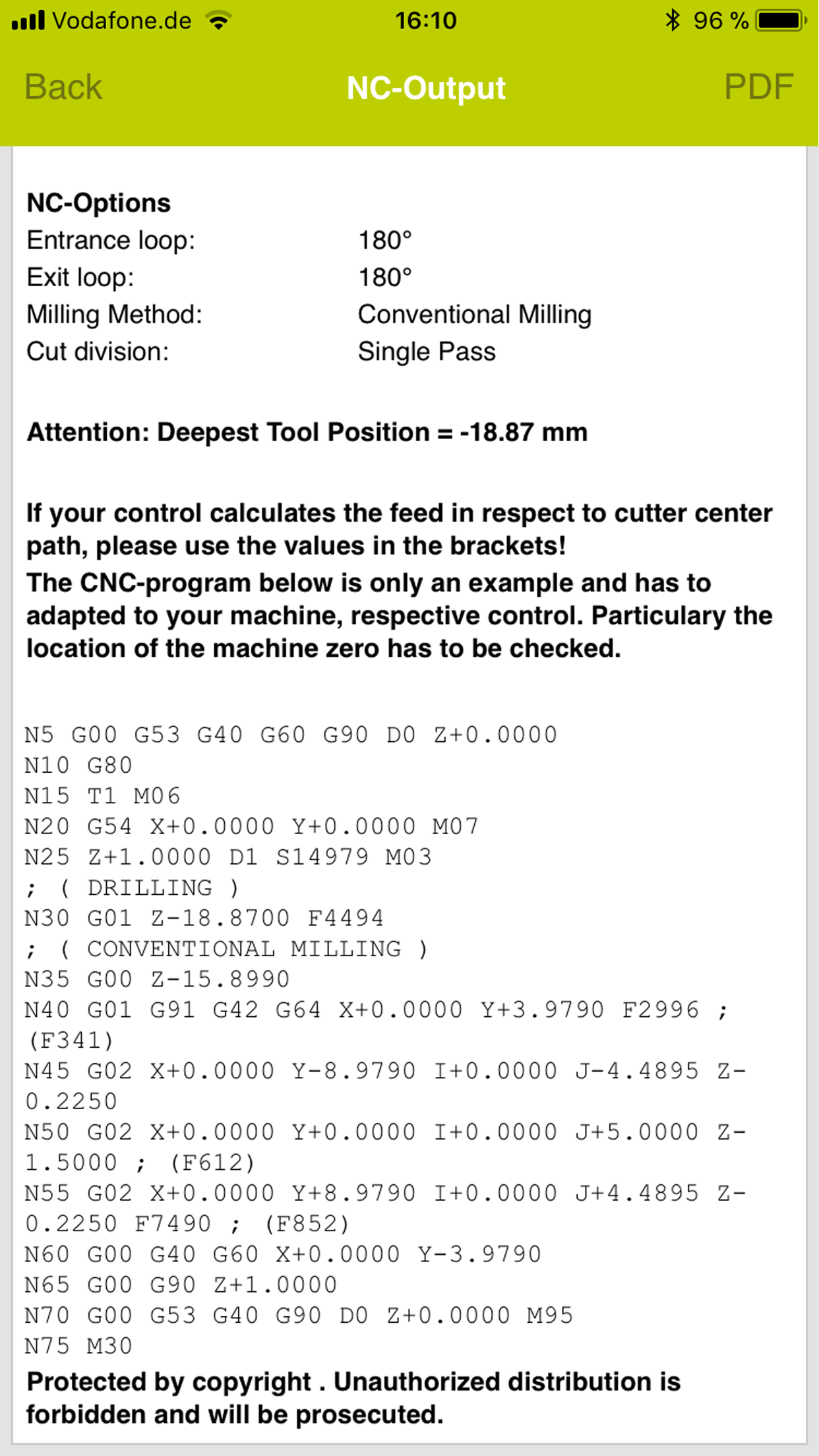Select the N30 G01 drilling code line
The width and height of the screenshot is (819, 1456).
point(204,918)
